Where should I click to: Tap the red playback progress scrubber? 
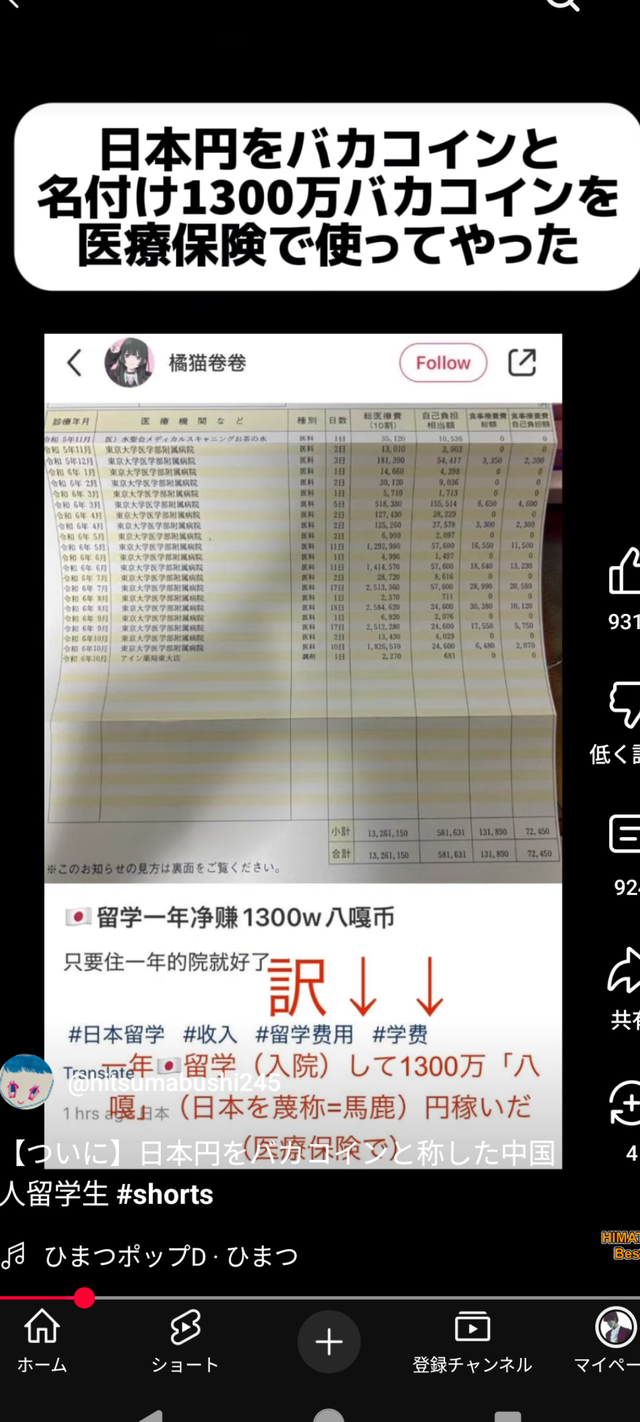coord(84,1298)
